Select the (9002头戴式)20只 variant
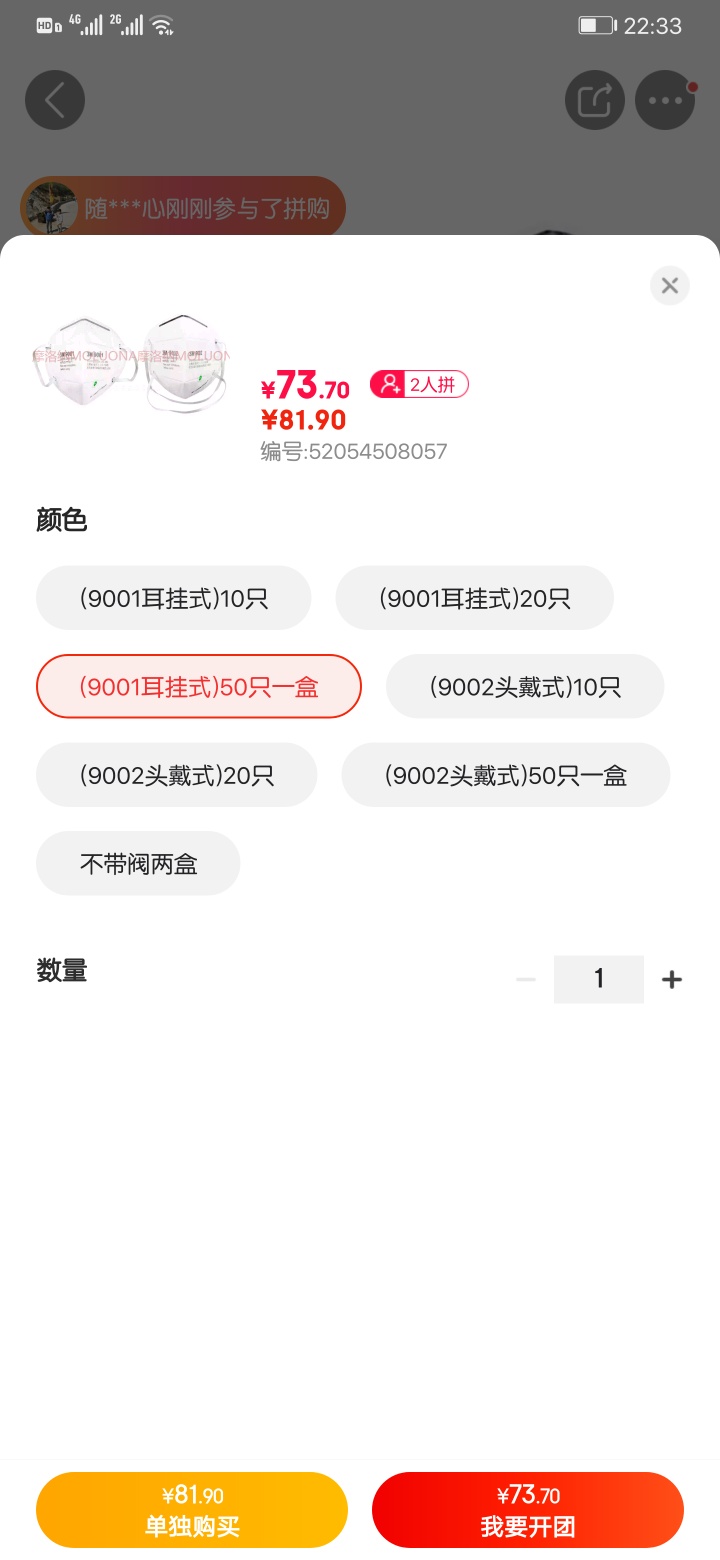Viewport: 720px width, 1560px height. (x=176, y=775)
